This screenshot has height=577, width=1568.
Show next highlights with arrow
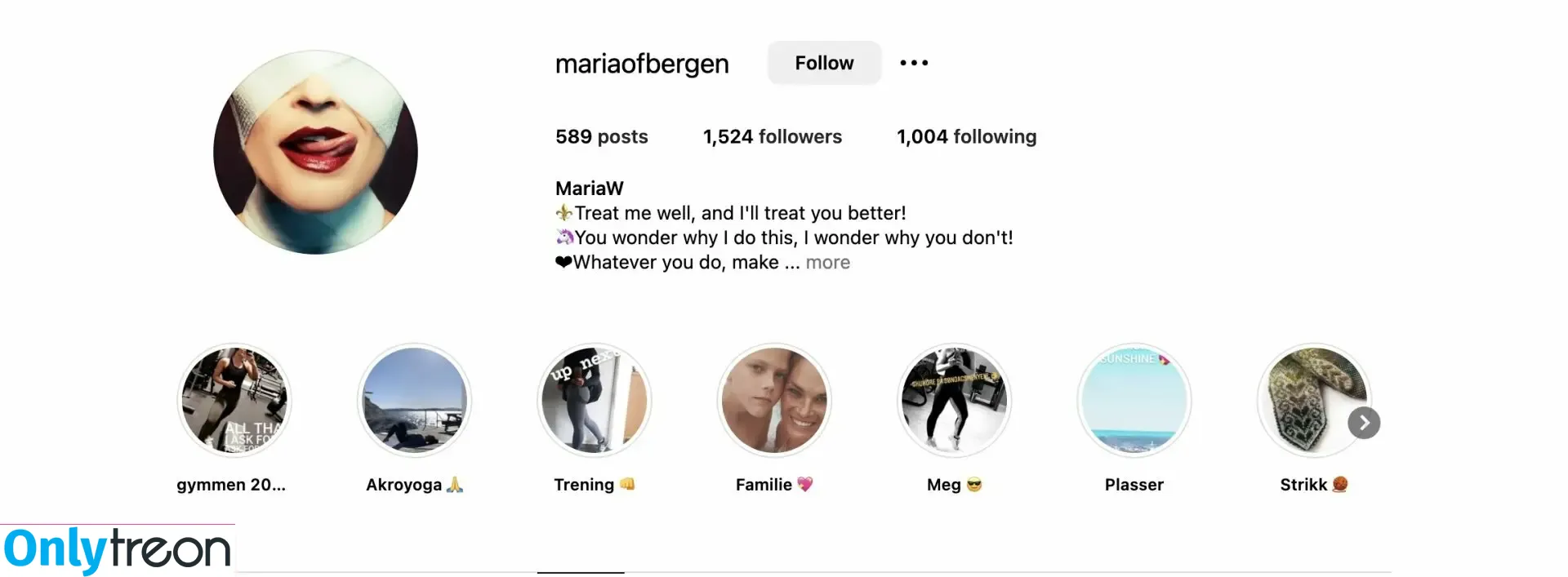click(x=1364, y=423)
